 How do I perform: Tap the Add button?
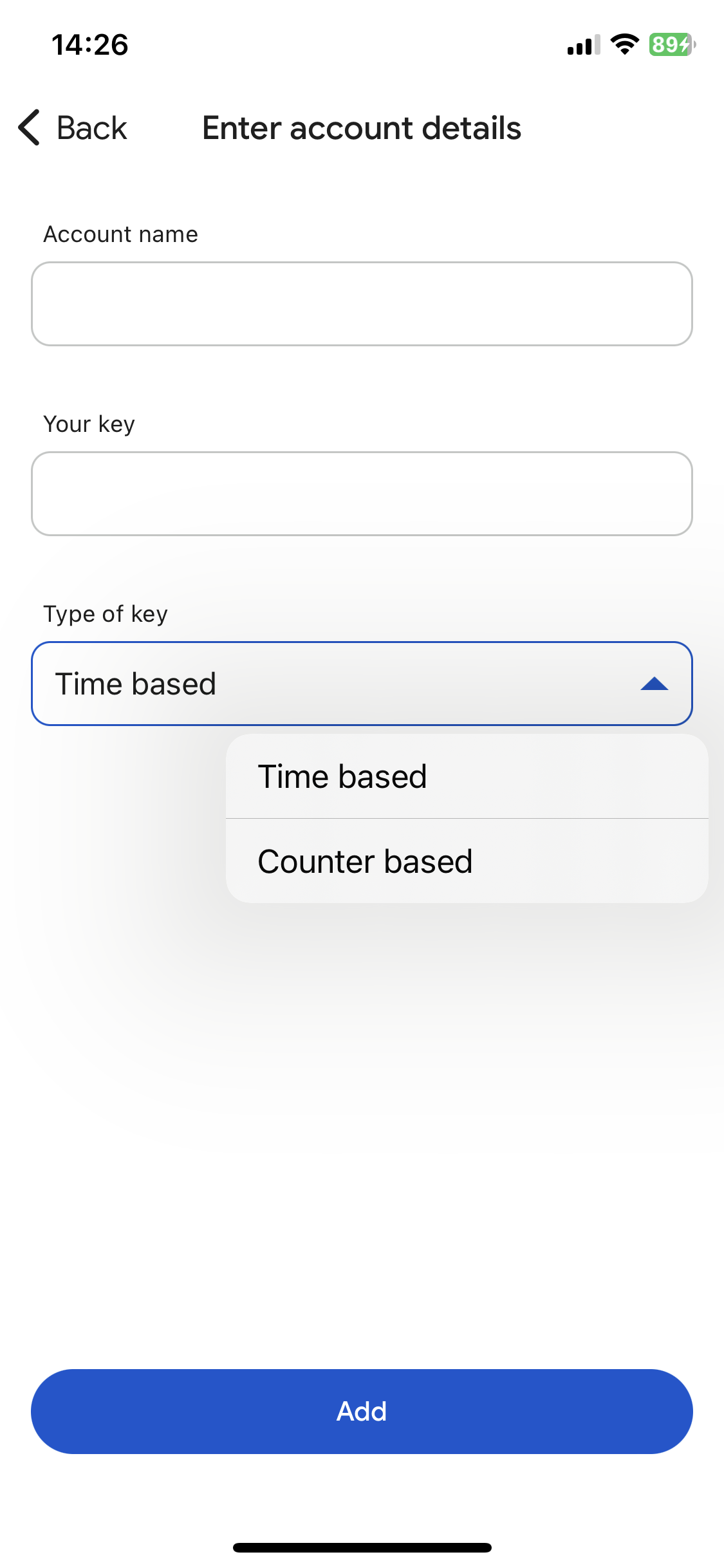point(362,1412)
